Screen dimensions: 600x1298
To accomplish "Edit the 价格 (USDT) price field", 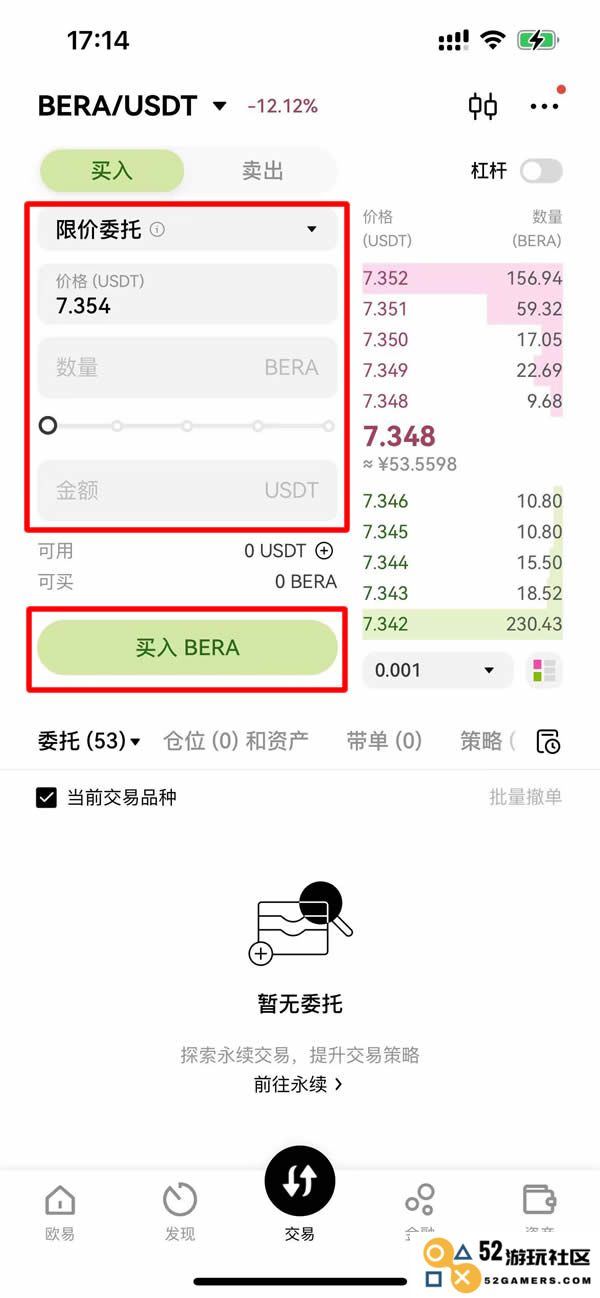I will coord(187,294).
